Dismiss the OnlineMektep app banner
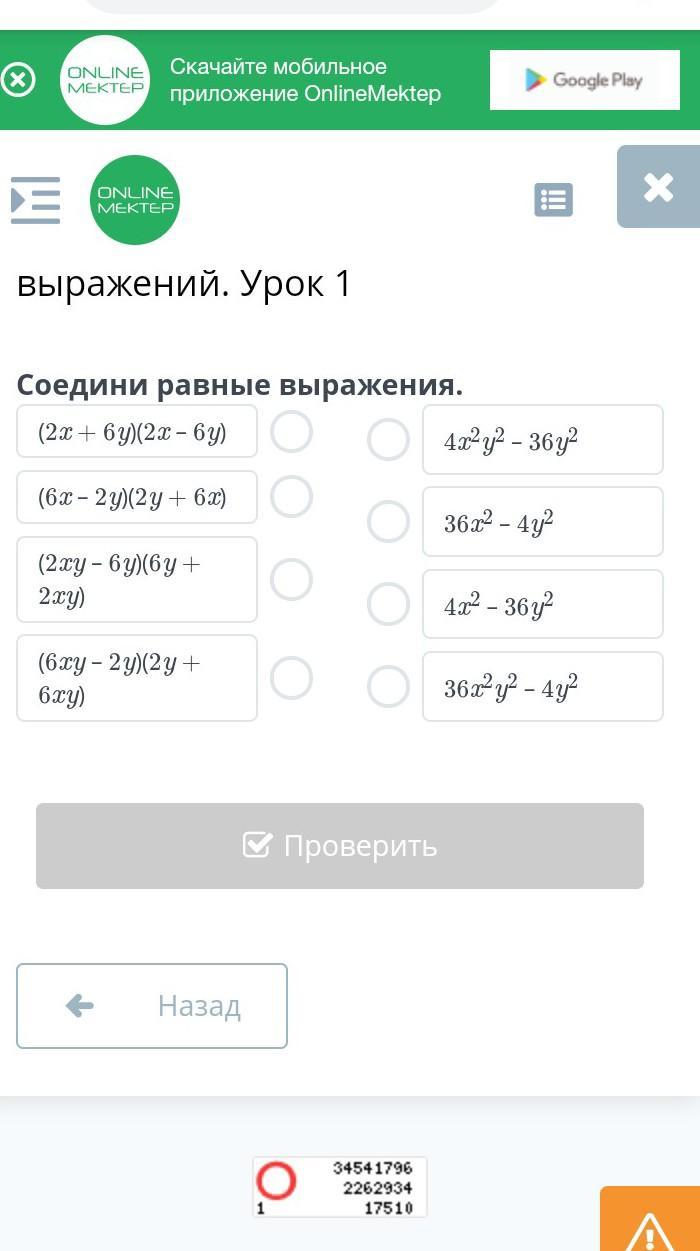 18,80
